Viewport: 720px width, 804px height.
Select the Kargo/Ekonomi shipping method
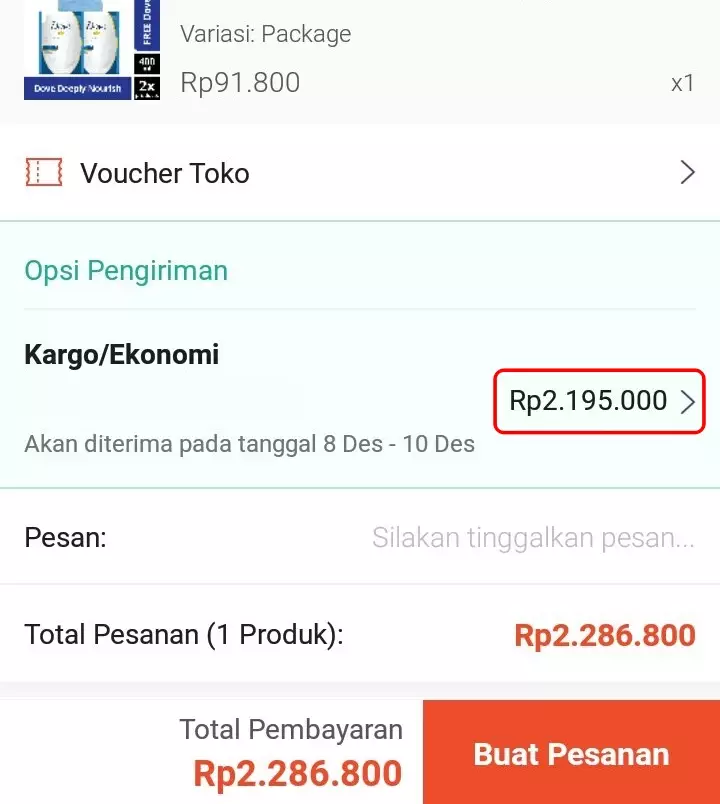[120, 354]
